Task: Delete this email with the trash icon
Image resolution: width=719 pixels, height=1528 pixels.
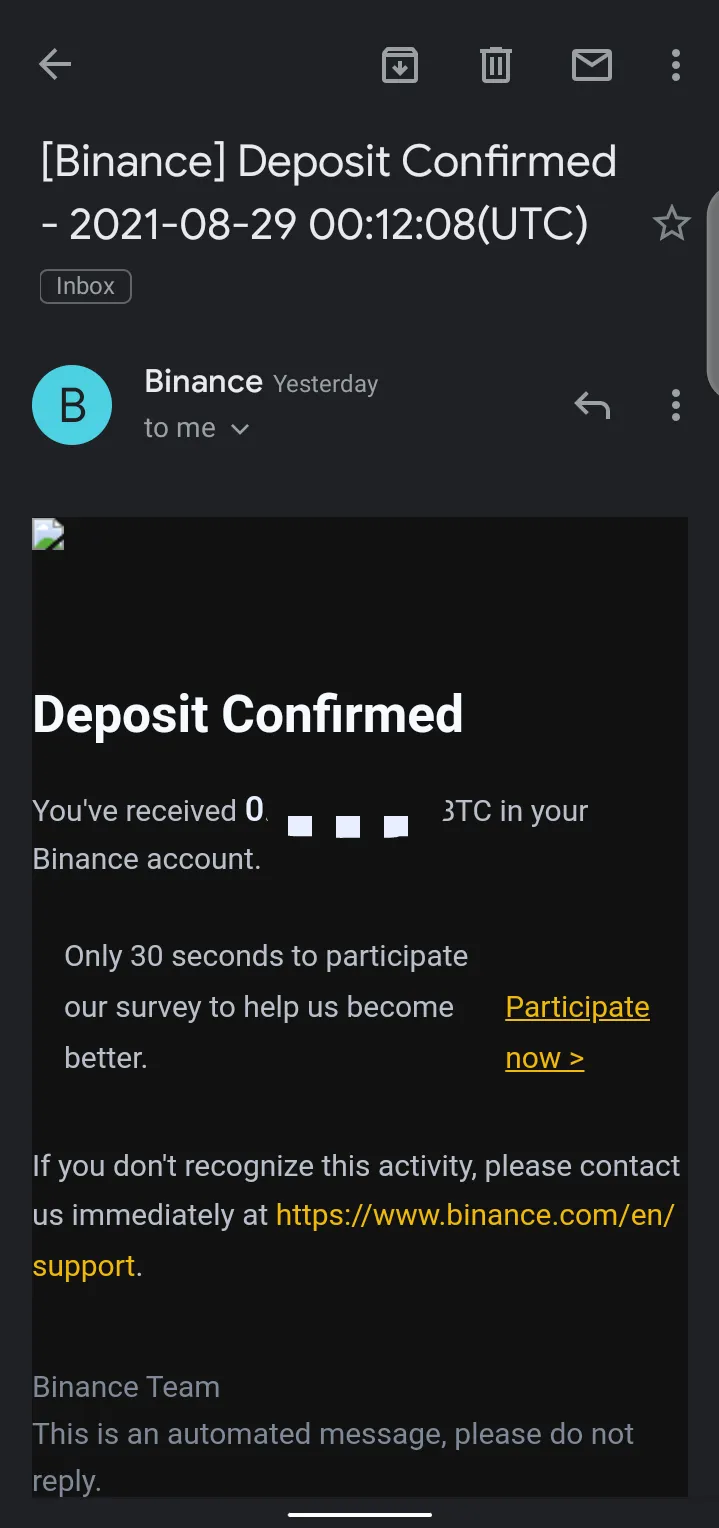Action: [x=495, y=66]
